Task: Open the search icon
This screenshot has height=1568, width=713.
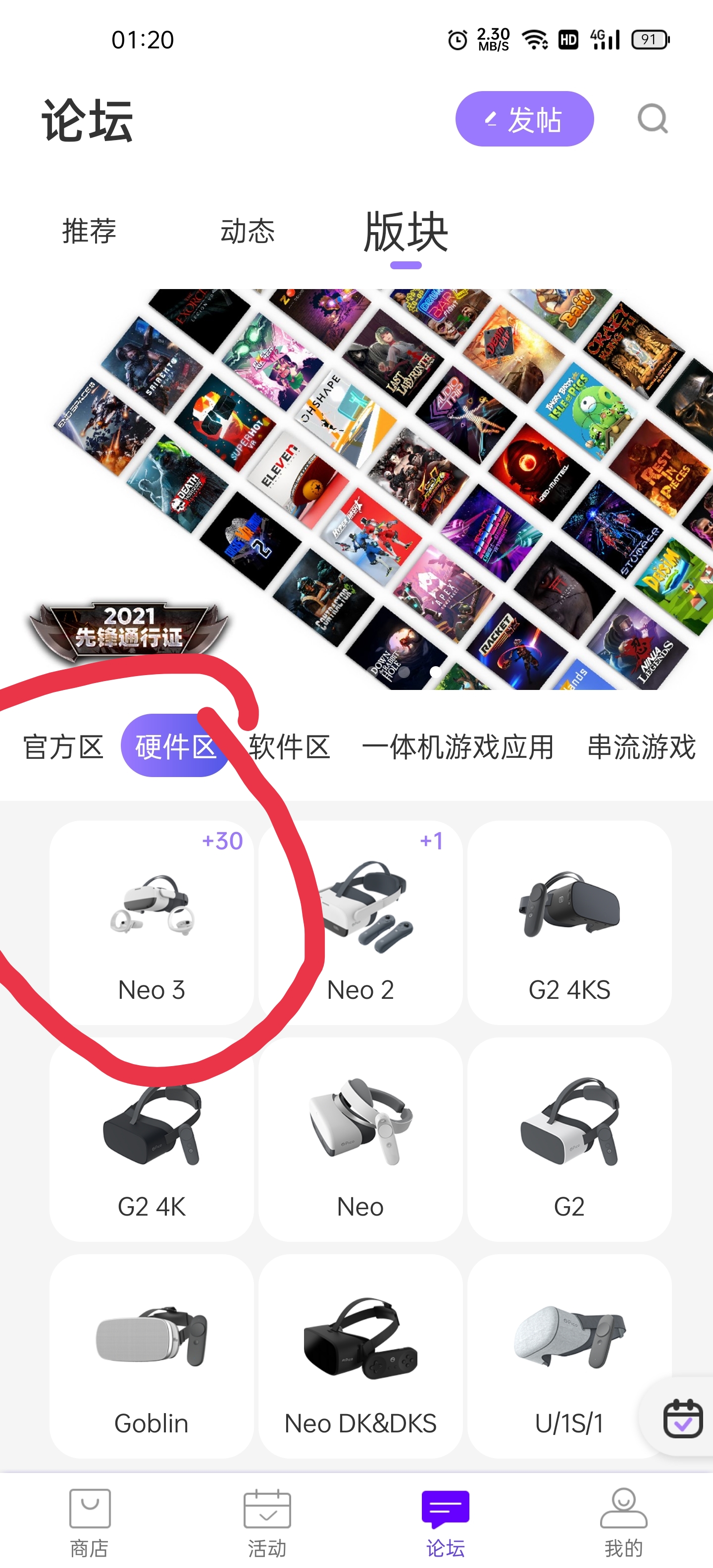Action: tap(652, 119)
